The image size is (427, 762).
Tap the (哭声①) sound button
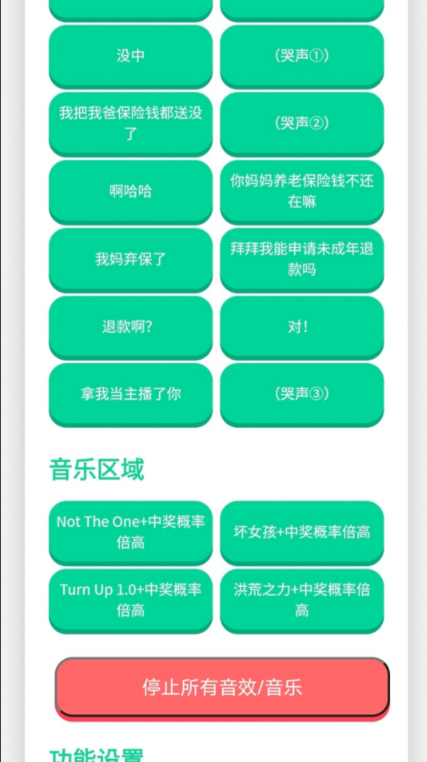click(x=302, y=56)
